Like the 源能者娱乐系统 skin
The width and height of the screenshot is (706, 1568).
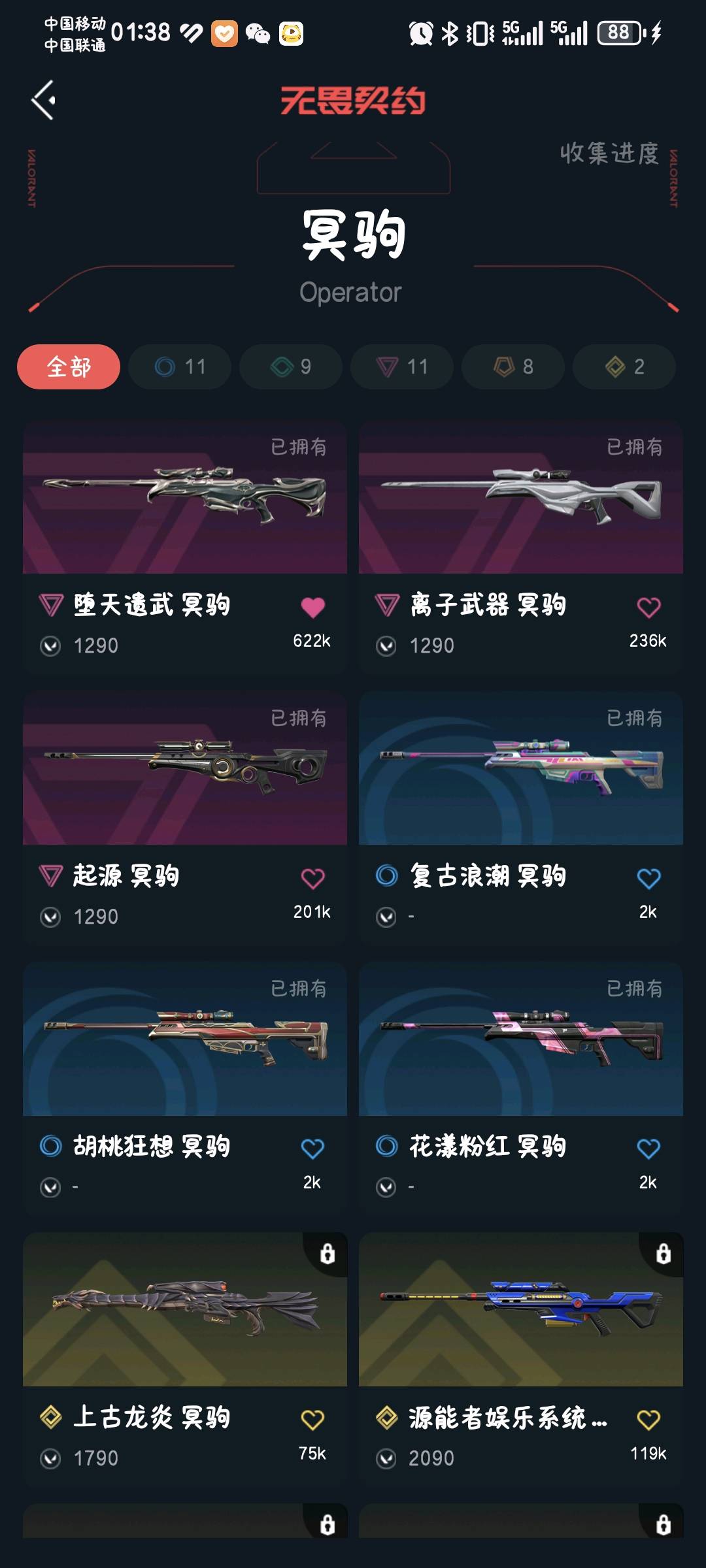(648, 1420)
